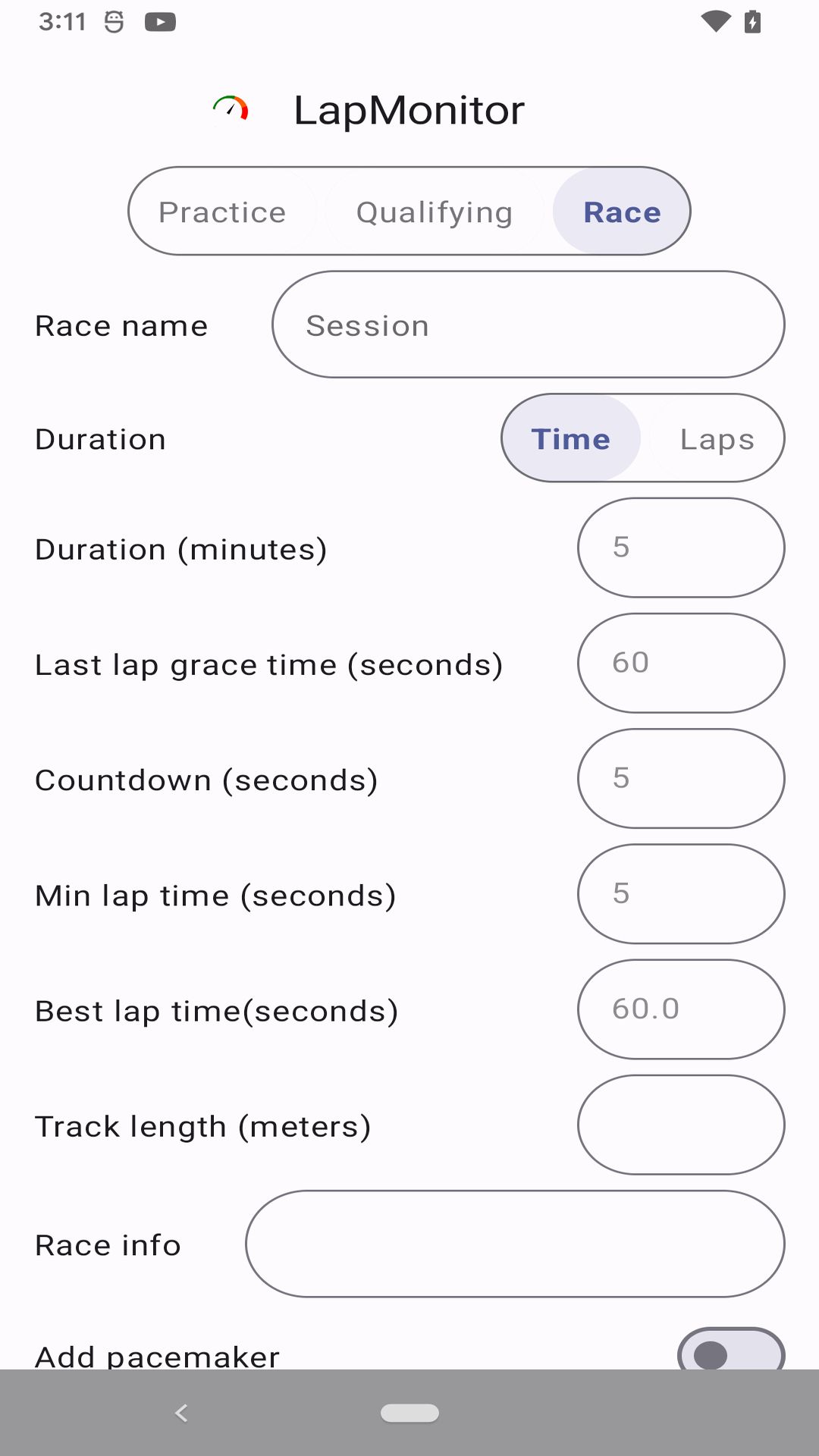Switch to the Practice tab
The image size is (819, 1456).
click(222, 212)
